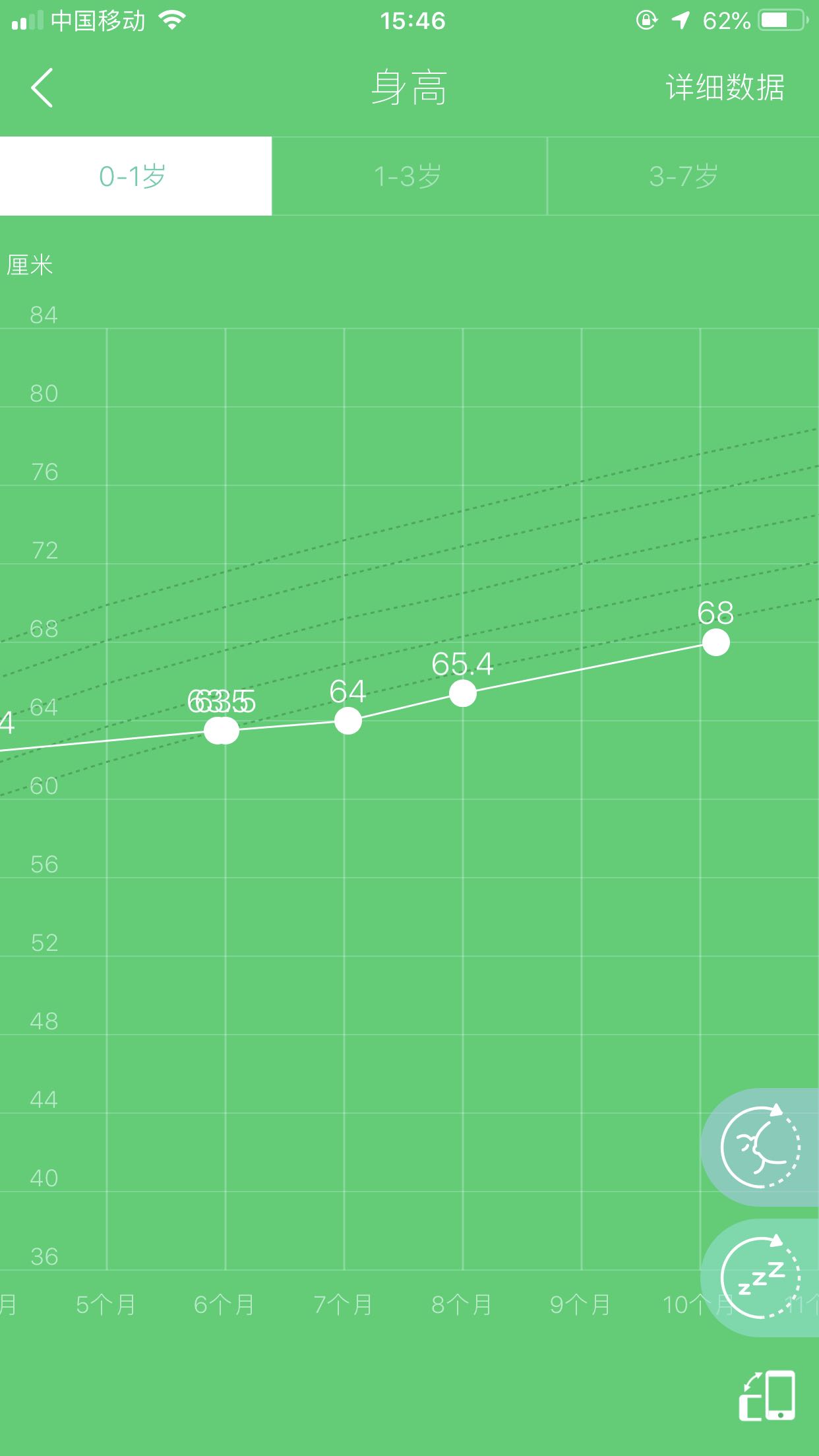Go back using the top-left arrow

click(42, 88)
